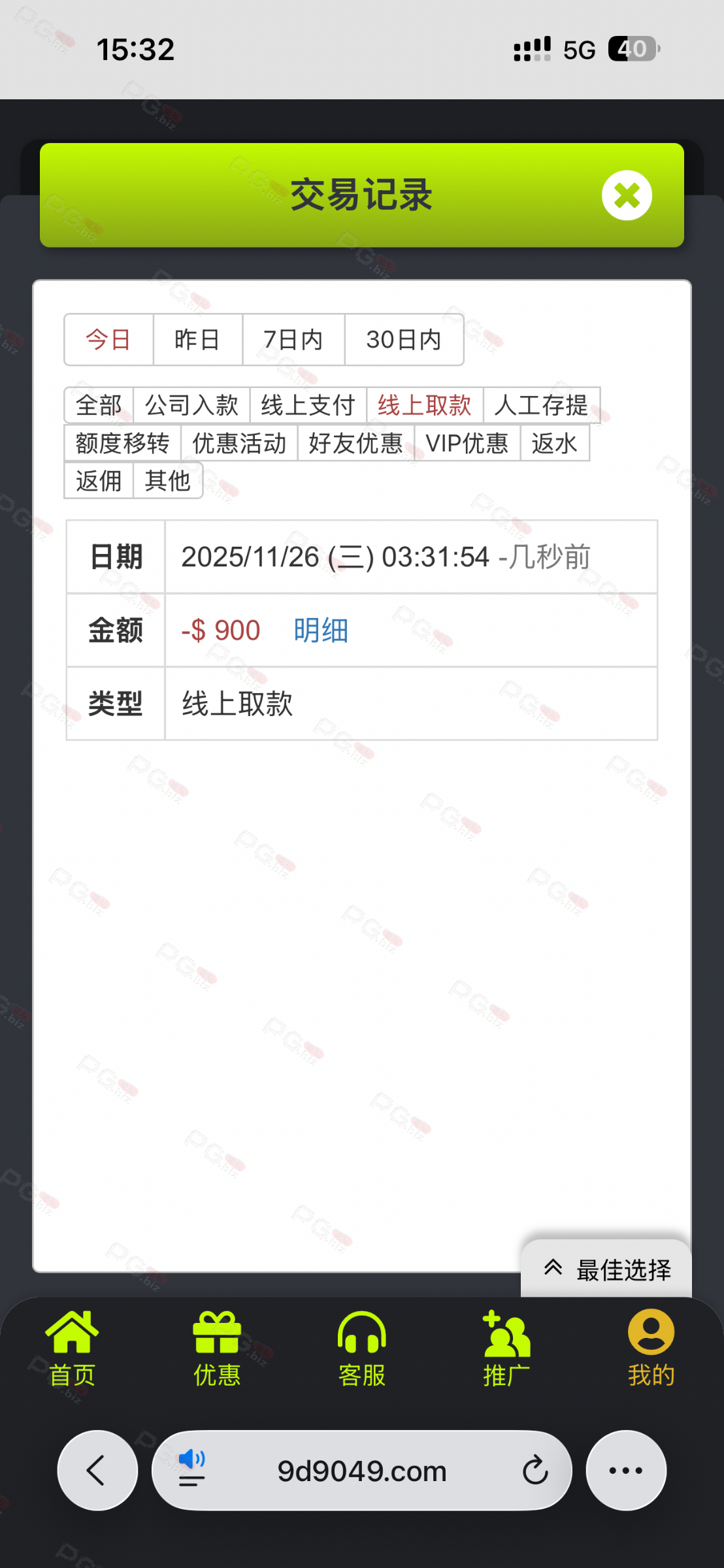The height and width of the screenshot is (1568, 724).
Task: Switch to the 昨日 date filter
Action: click(x=197, y=340)
